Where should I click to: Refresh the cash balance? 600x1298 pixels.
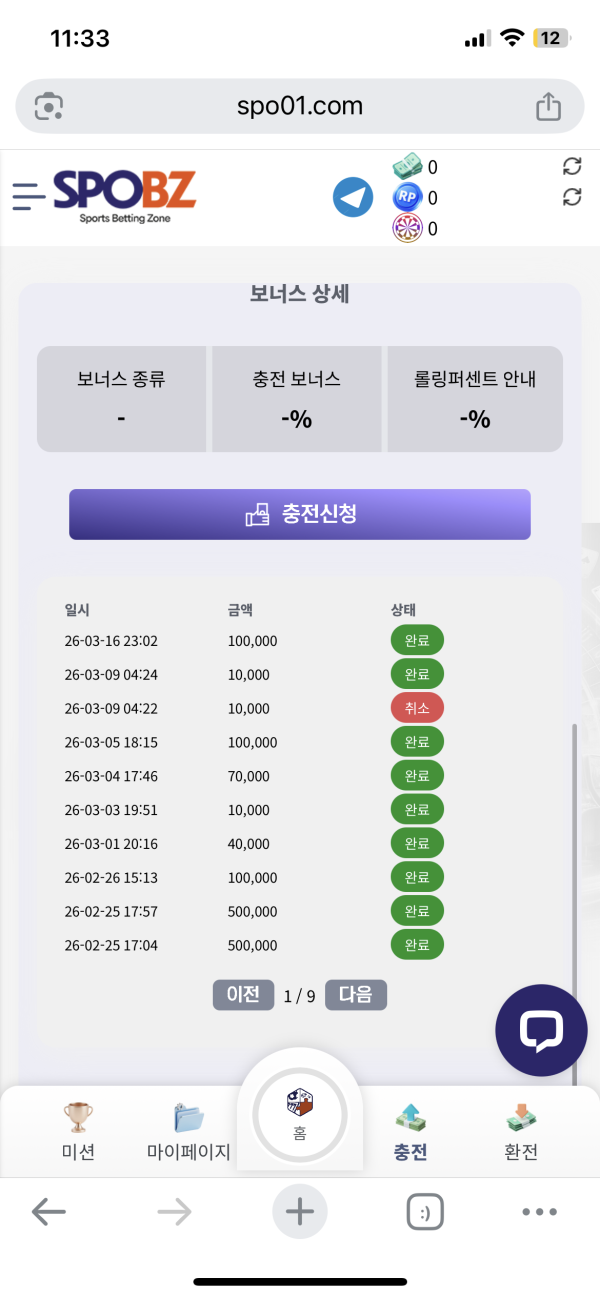coord(572,167)
